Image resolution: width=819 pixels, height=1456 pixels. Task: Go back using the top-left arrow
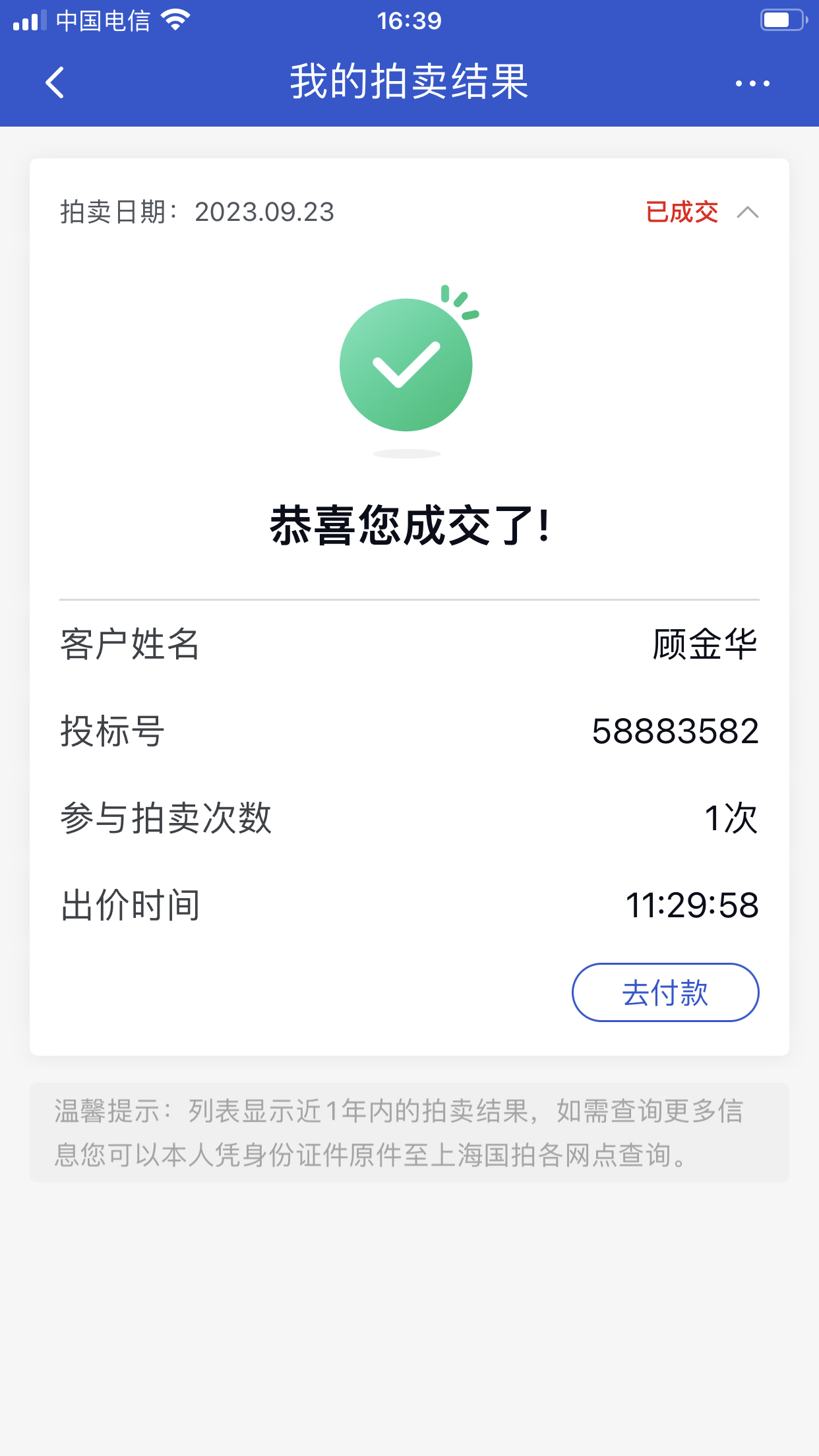click(55, 83)
